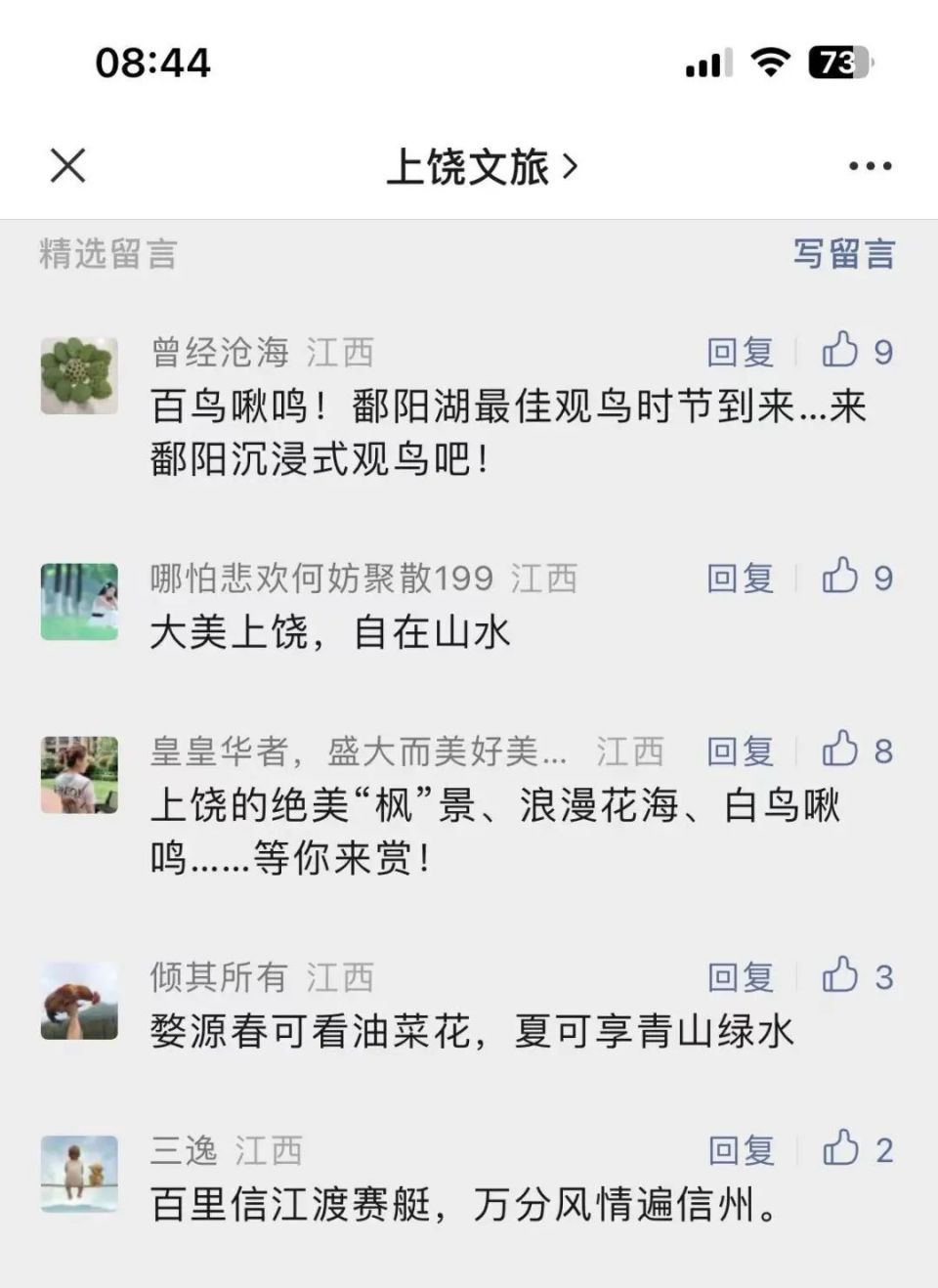Open the 写留言 comment composer
This screenshot has height=1288, width=938.
[846, 254]
